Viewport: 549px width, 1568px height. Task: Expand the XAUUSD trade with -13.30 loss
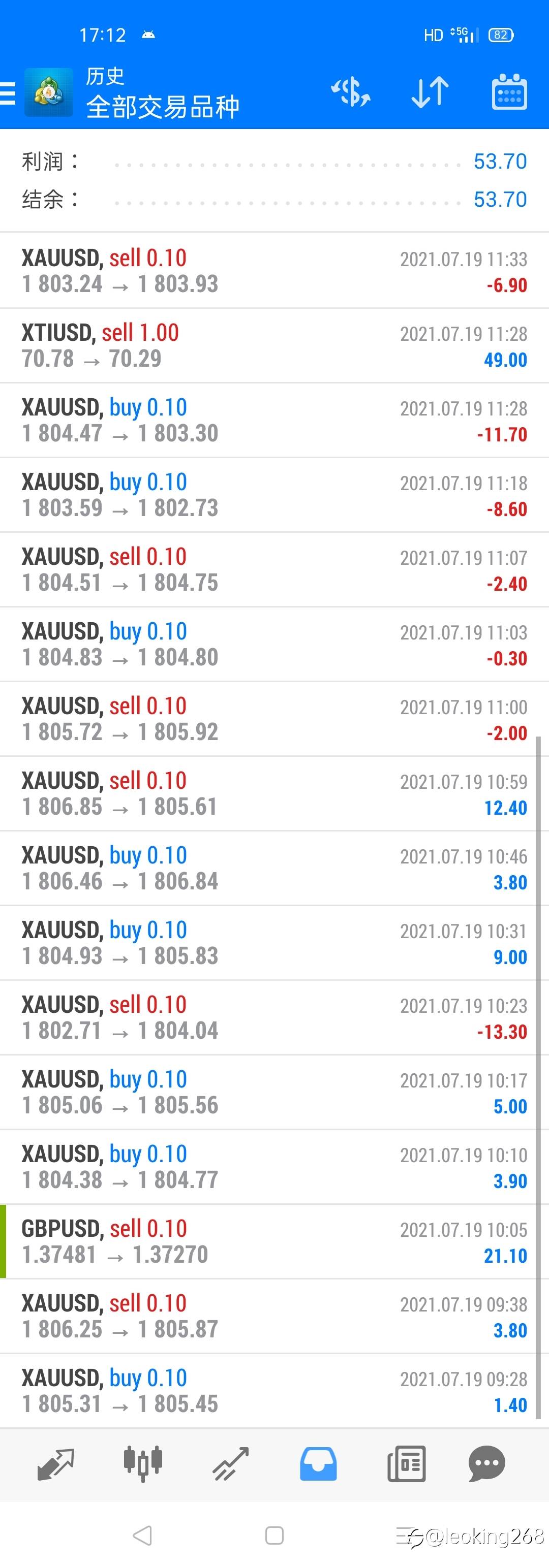pyautogui.click(x=274, y=1018)
